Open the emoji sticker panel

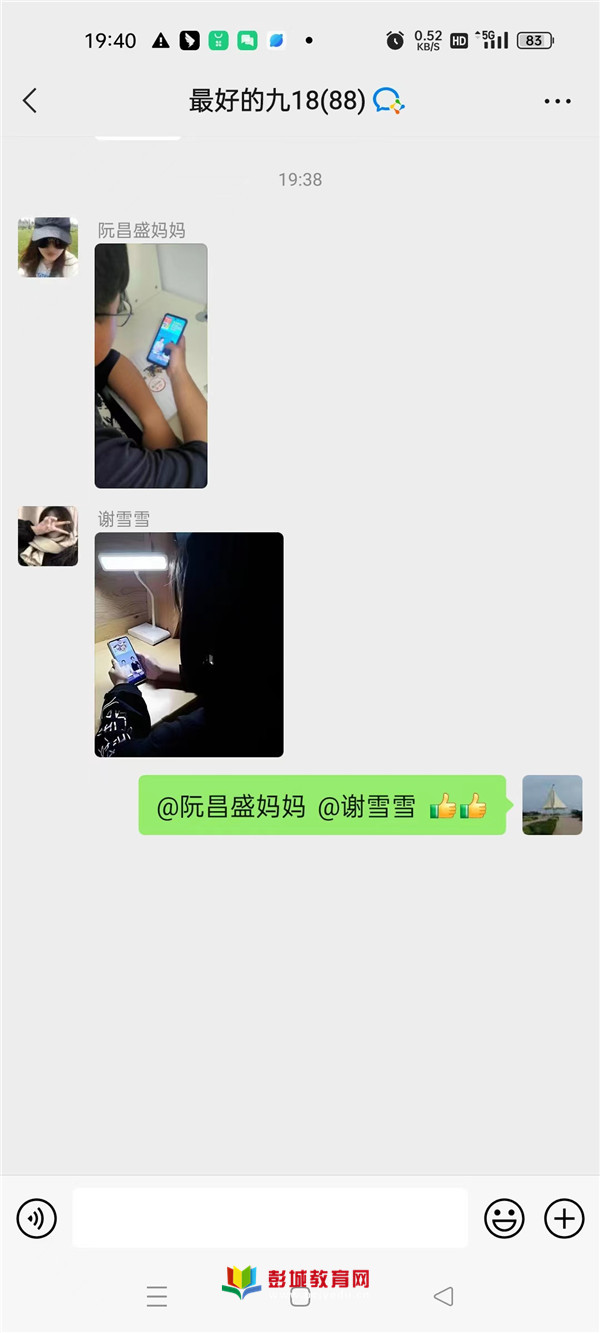pos(504,1218)
